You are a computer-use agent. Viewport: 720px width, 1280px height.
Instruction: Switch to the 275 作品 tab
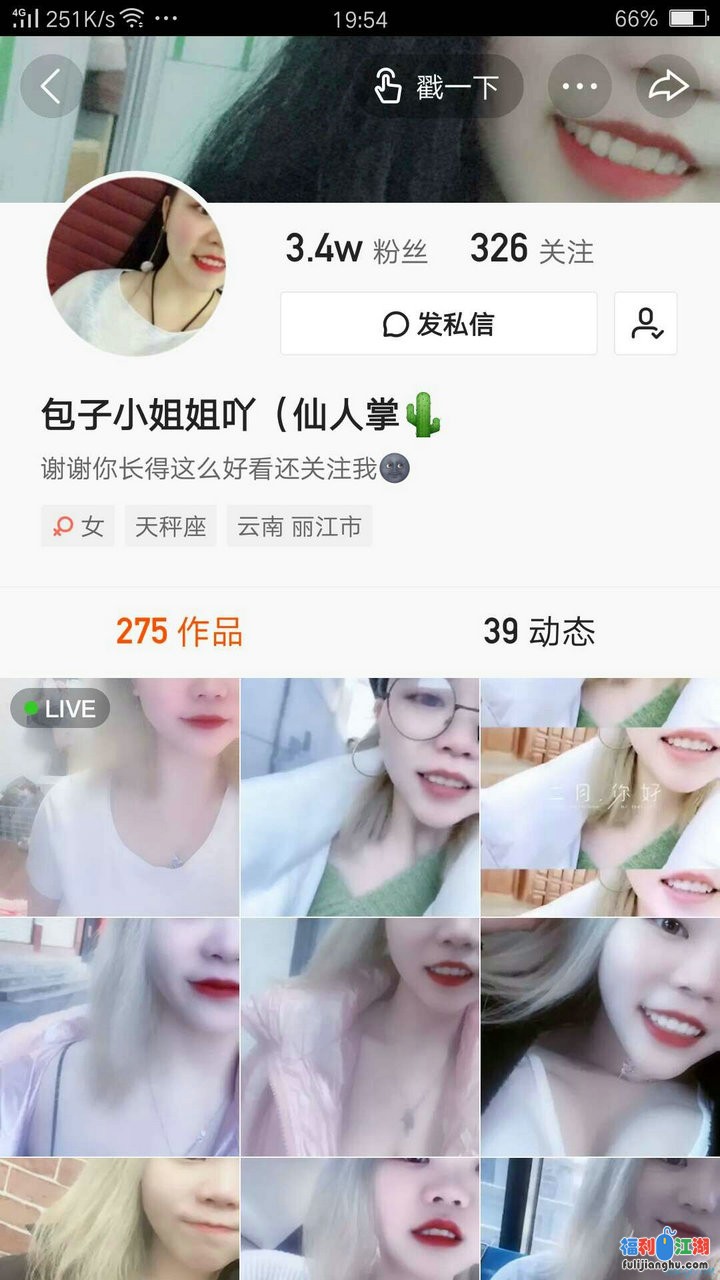coord(179,632)
